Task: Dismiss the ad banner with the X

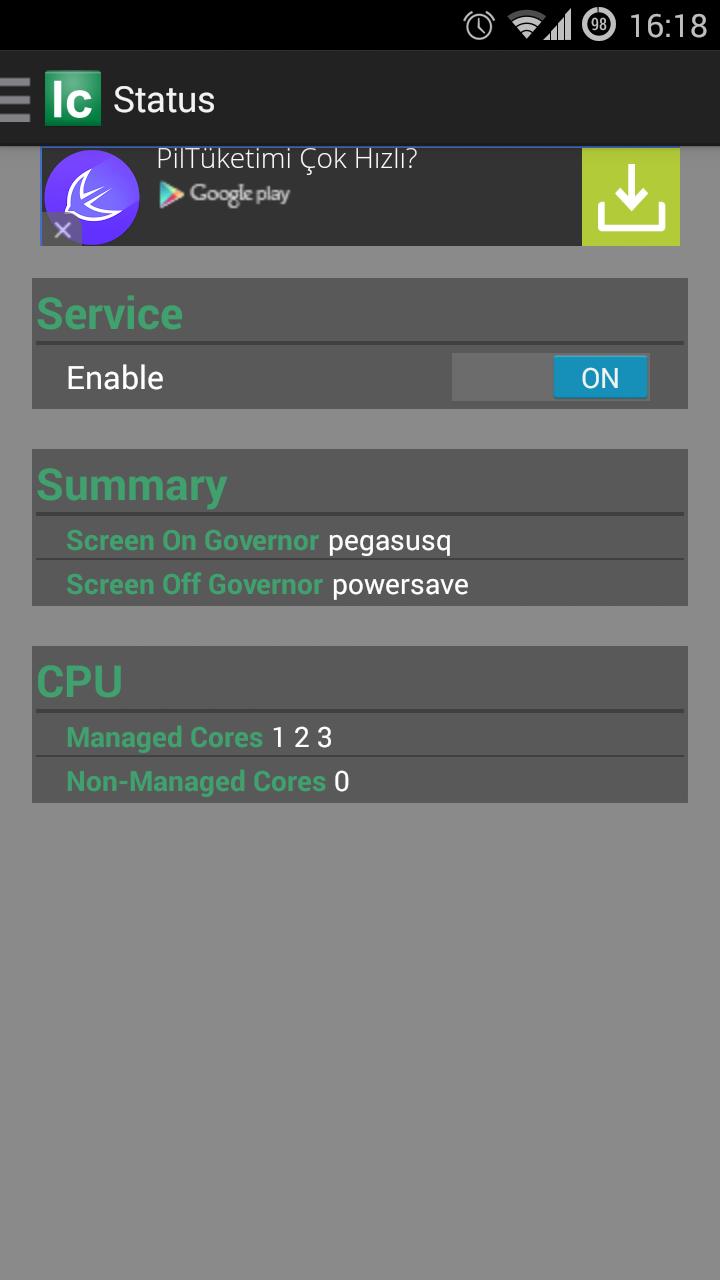Action: [62, 230]
